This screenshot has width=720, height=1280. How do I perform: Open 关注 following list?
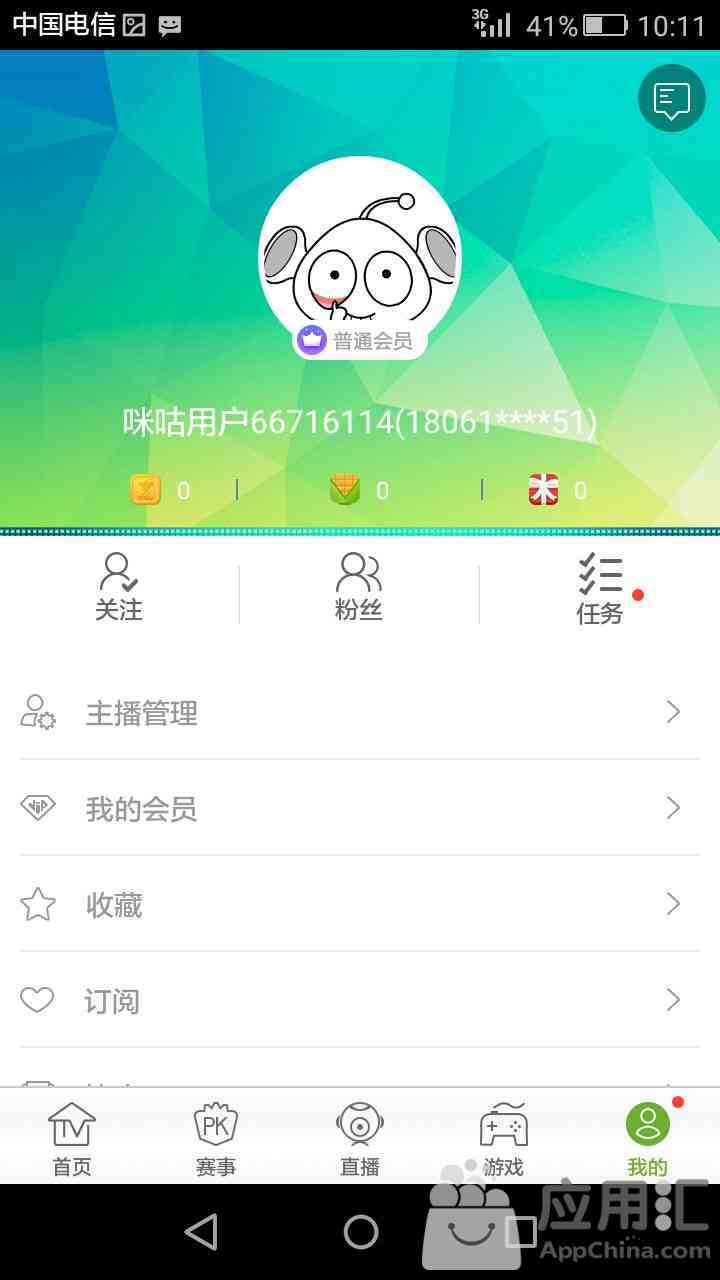coord(118,587)
